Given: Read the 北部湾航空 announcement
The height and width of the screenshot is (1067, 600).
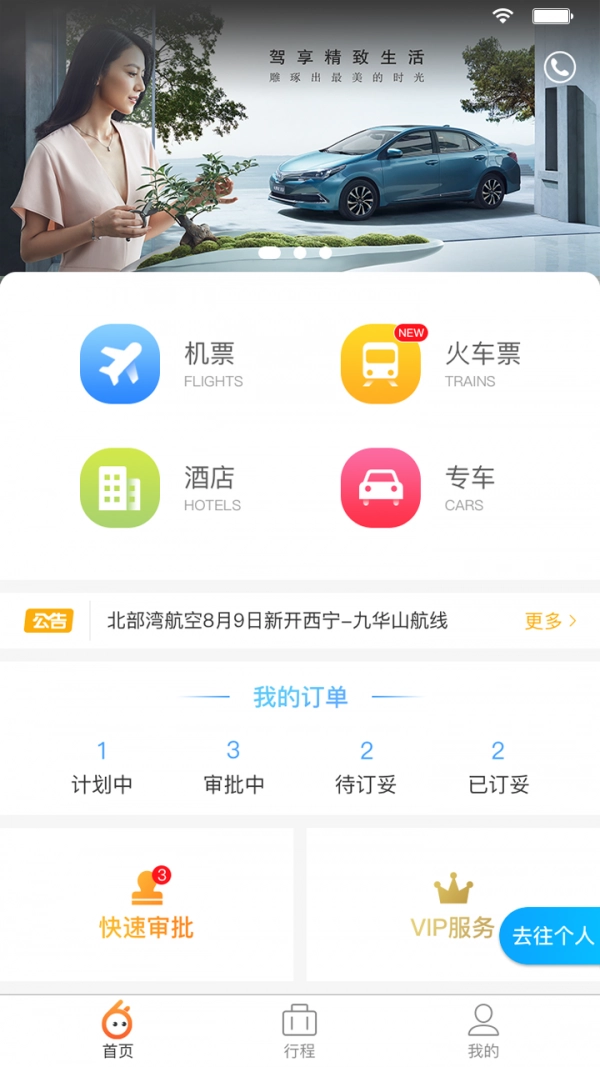Looking at the screenshot, I should pos(277,621).
